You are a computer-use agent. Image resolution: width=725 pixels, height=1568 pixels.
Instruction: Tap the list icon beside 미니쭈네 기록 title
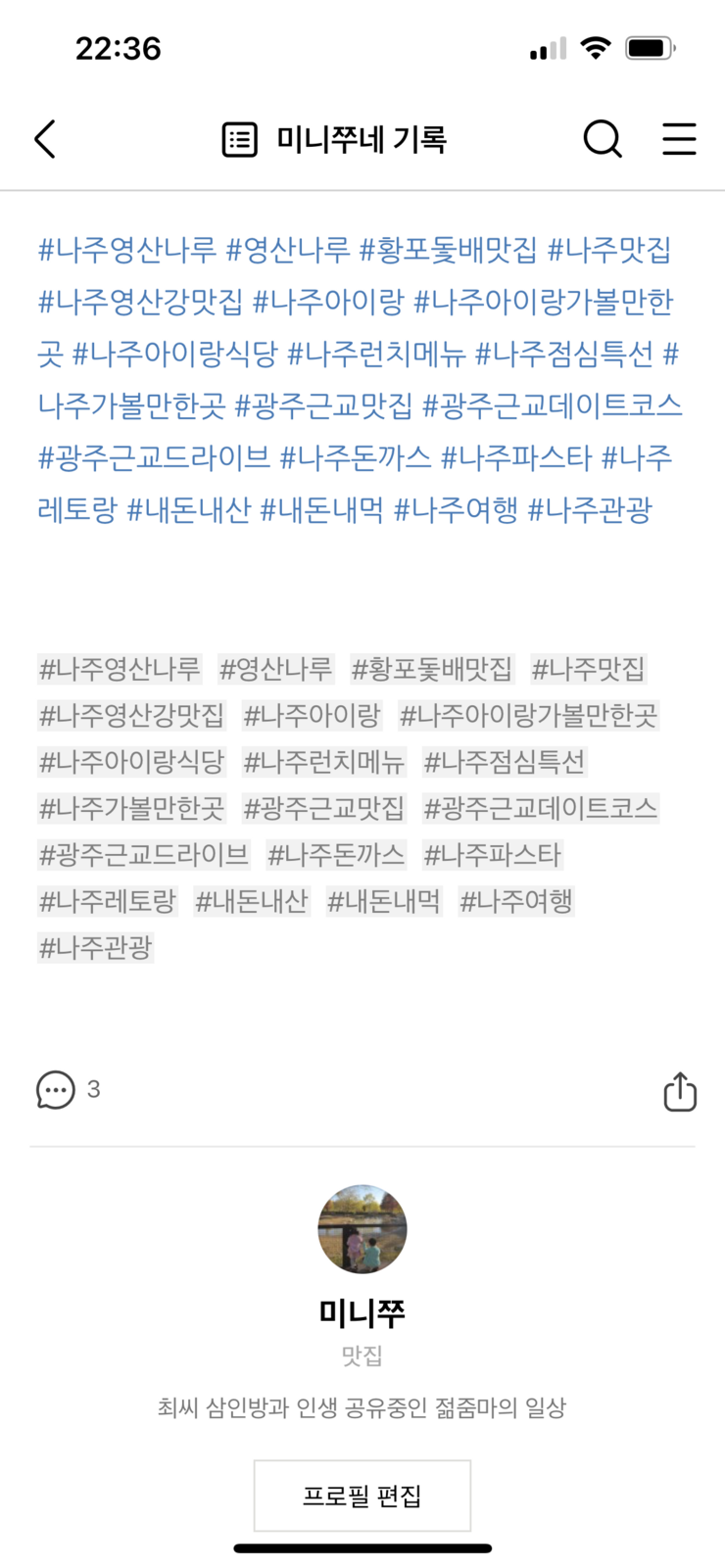tap(238, 139)
